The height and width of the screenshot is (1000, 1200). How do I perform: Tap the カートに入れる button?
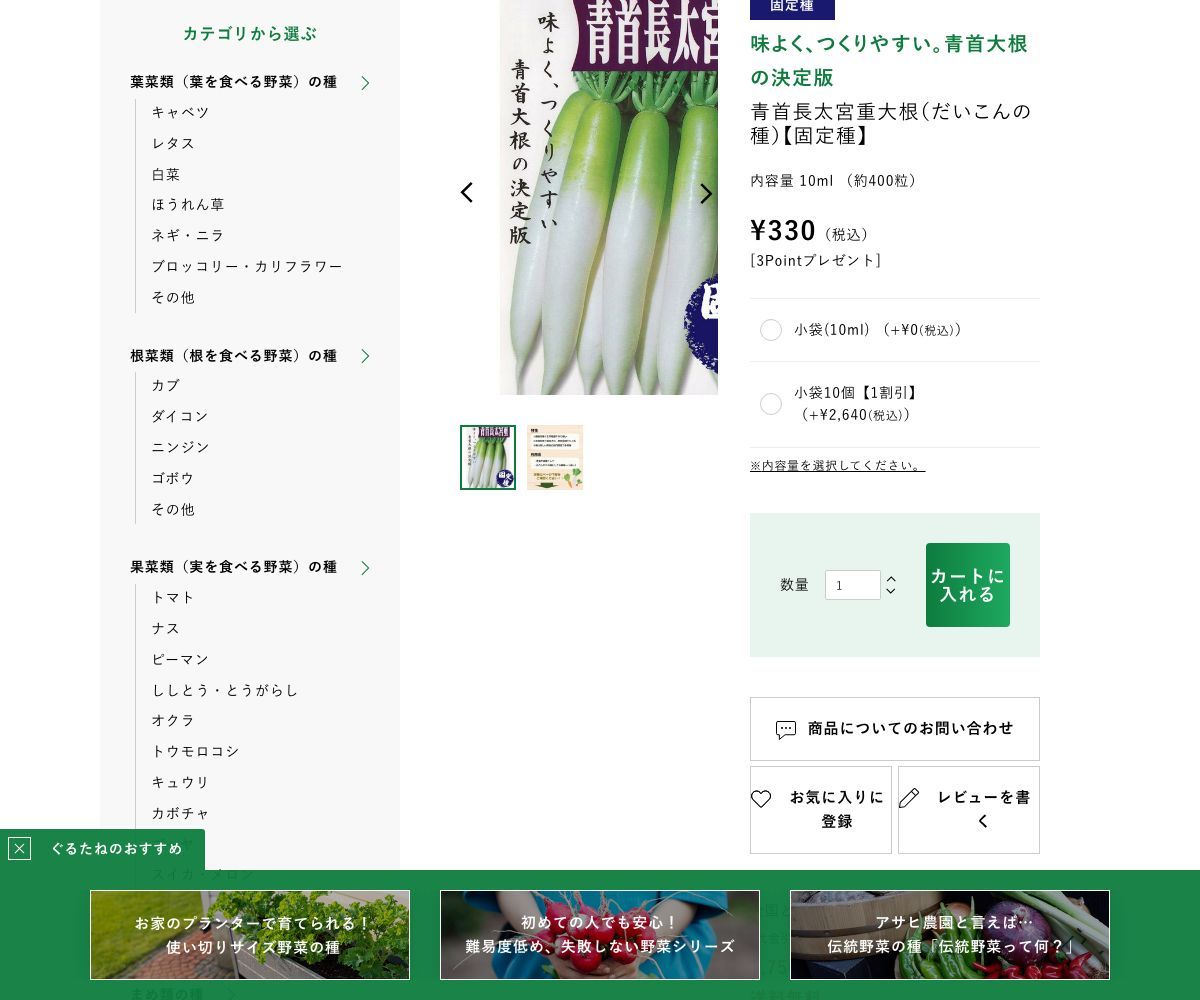coord(967,585)
